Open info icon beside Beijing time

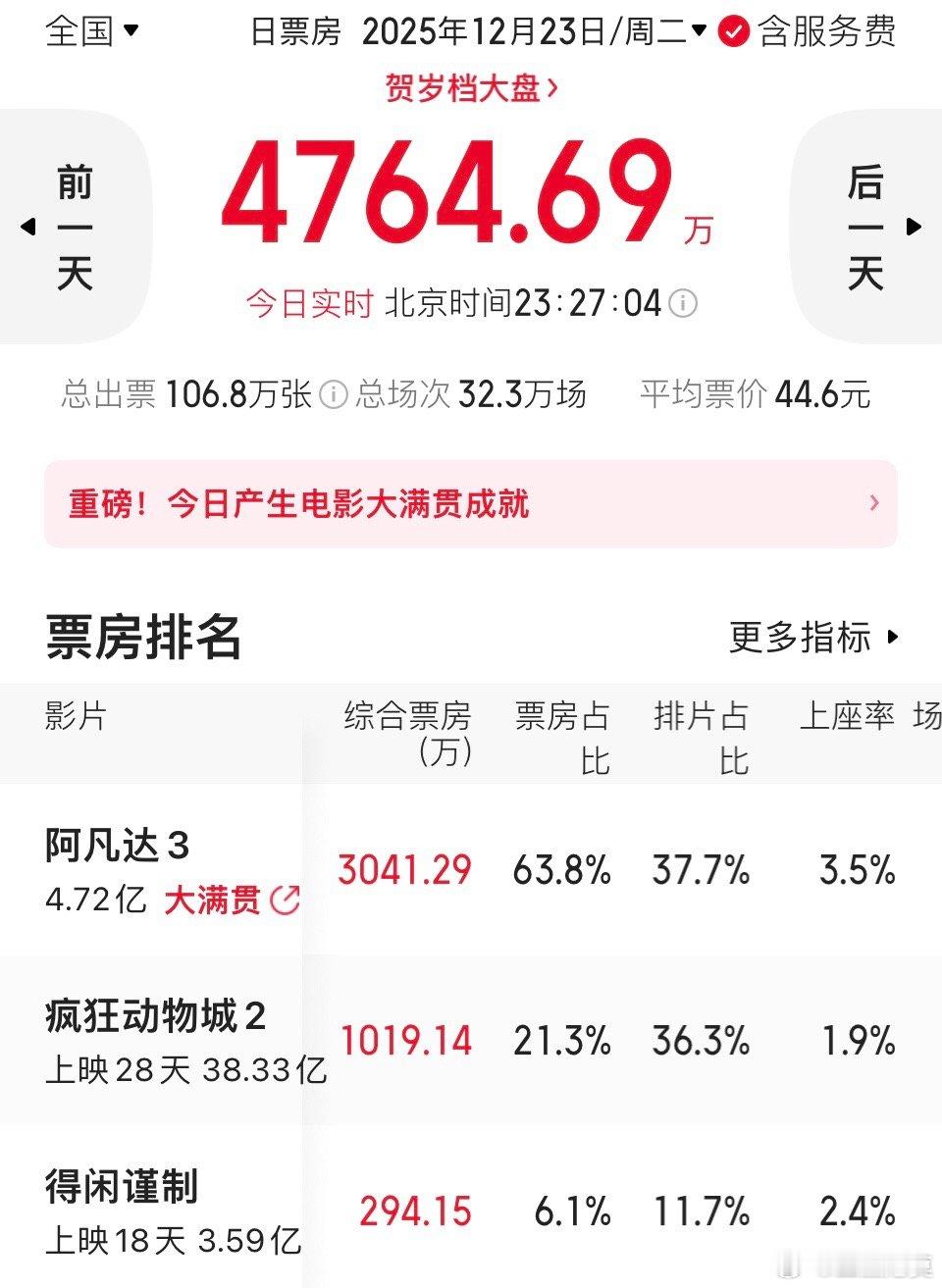681,304
